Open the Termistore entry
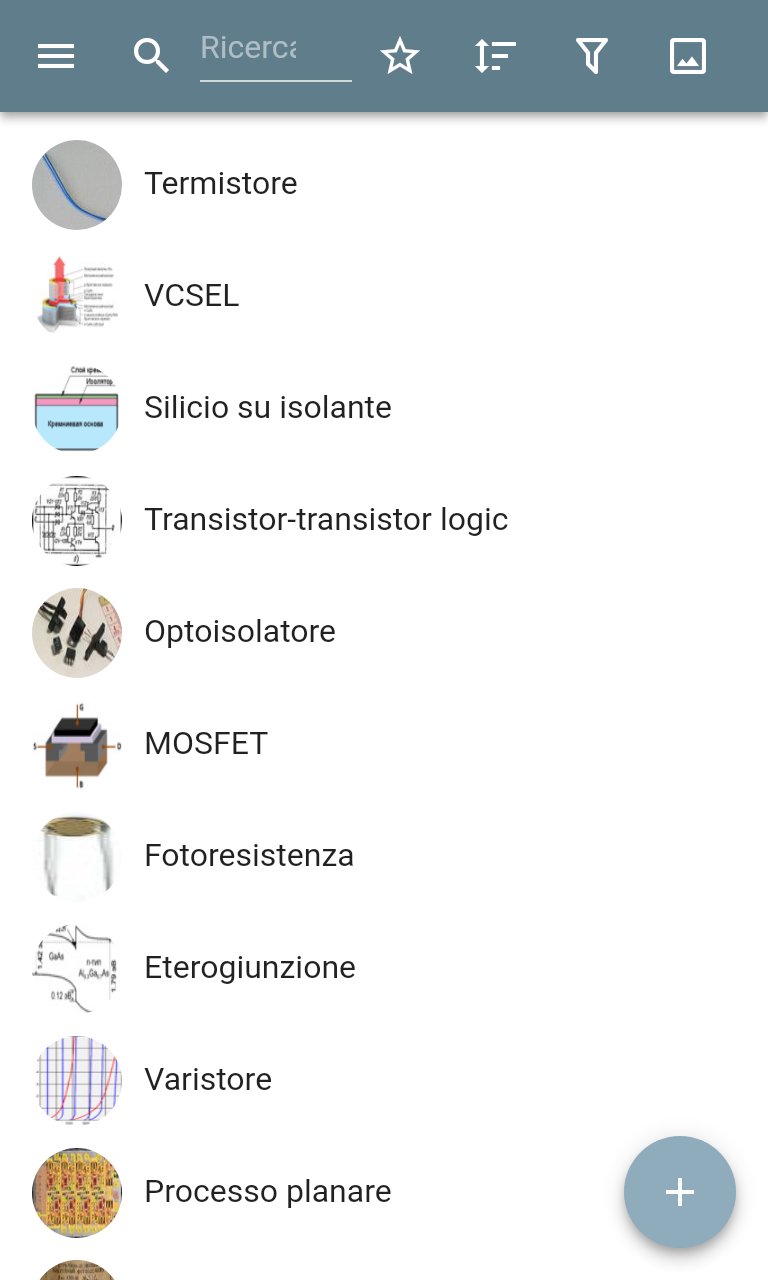Screen dimensions: 768x1280 [384, 184]
